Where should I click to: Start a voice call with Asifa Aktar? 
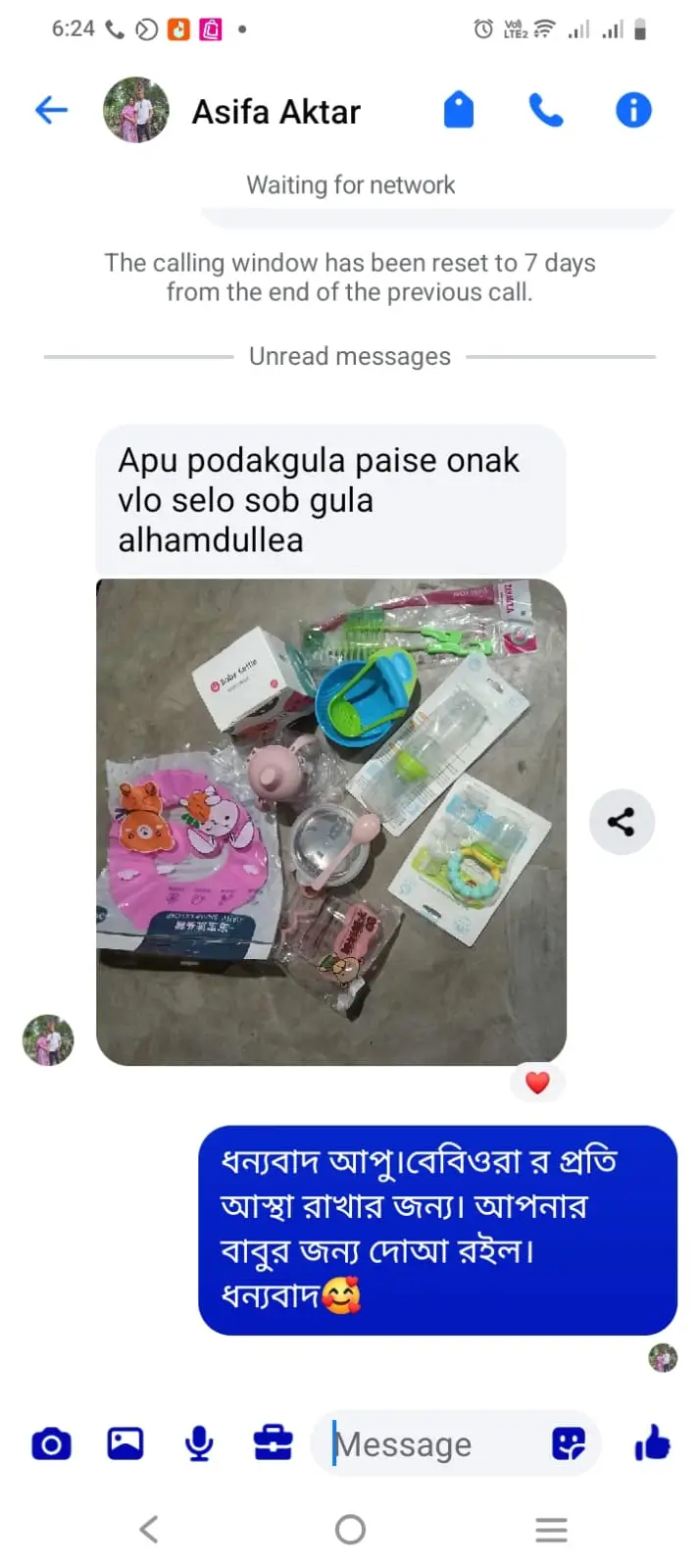click(x=546, y=110)
